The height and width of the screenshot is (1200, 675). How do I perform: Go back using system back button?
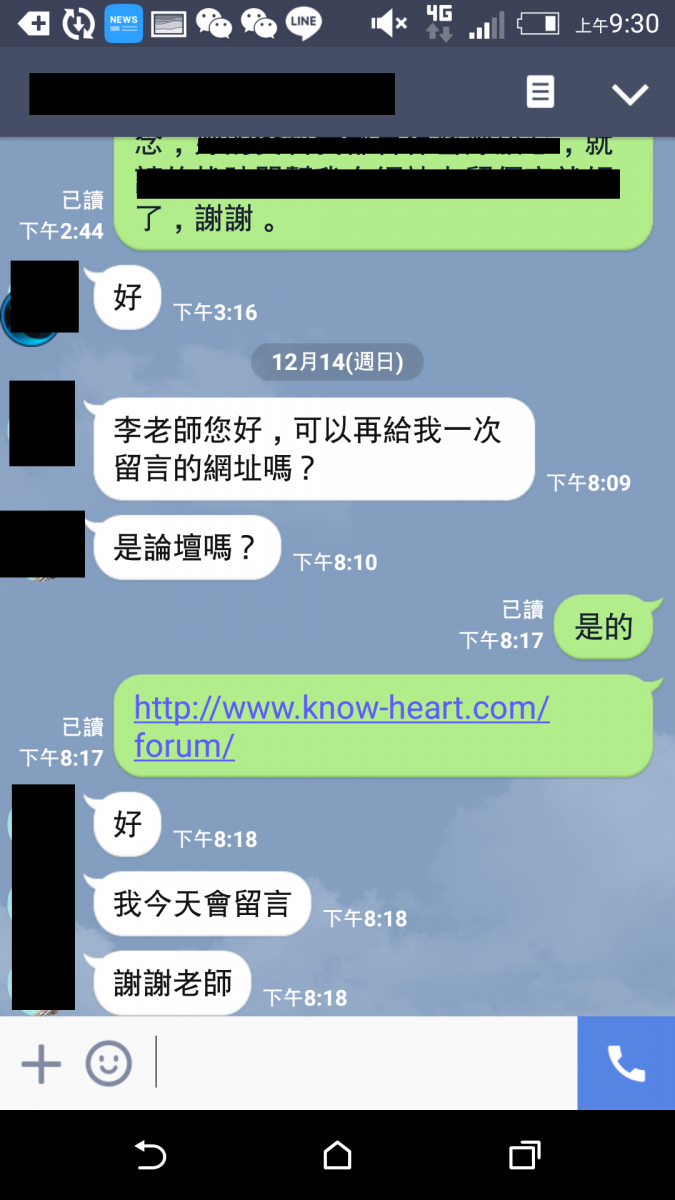point(150,1156)
